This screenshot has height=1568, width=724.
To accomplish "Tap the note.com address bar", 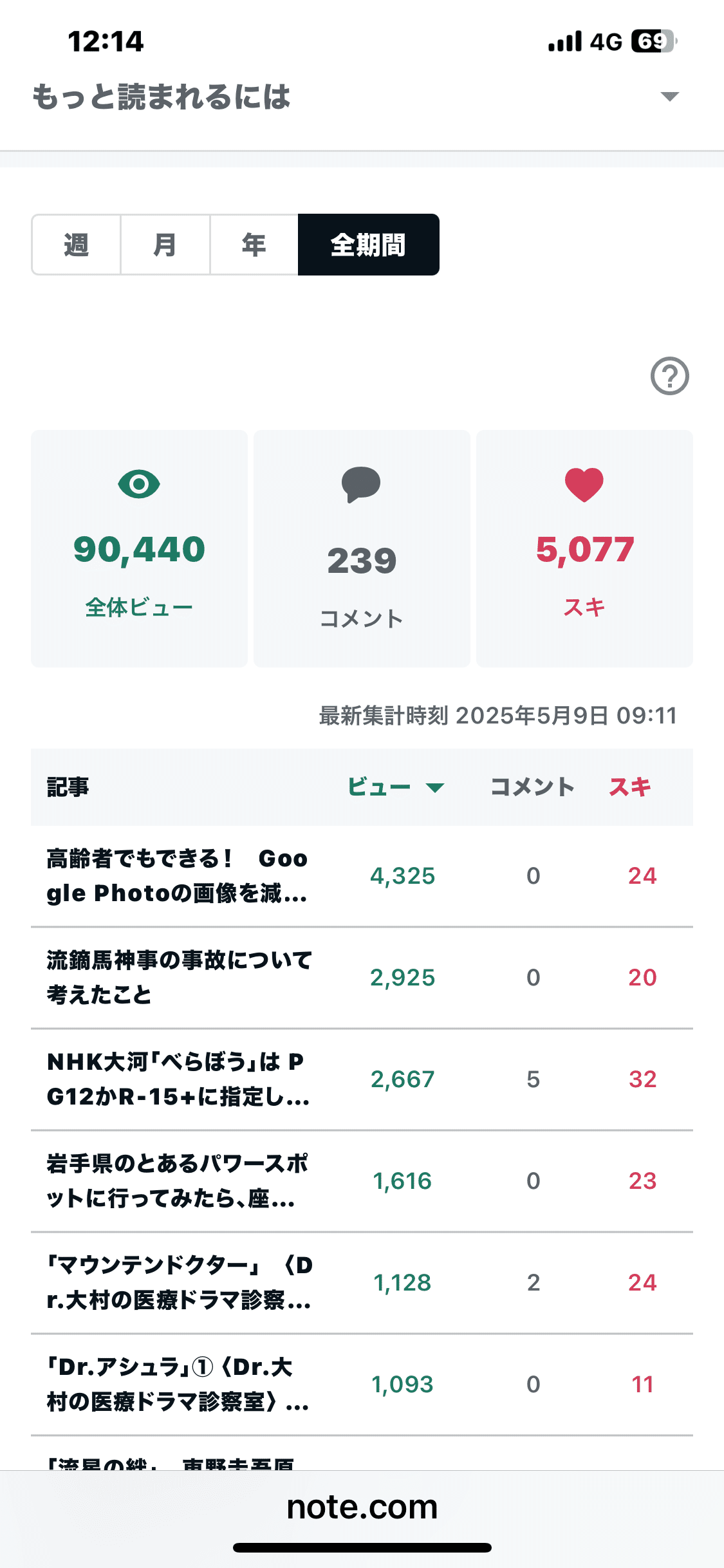I will [362, 1506].
